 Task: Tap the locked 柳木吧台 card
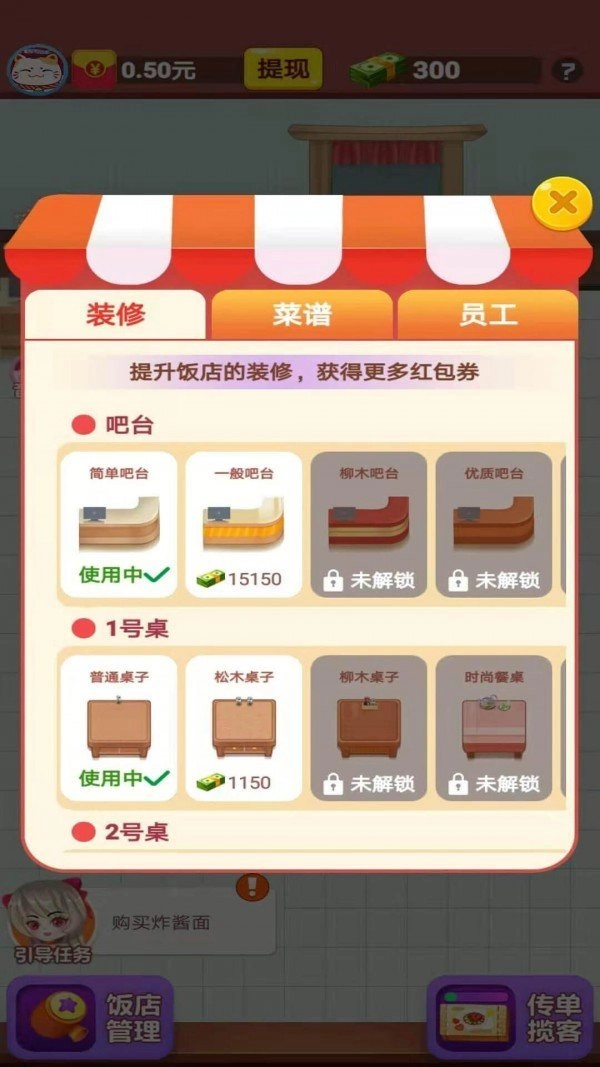coord(369,525)
